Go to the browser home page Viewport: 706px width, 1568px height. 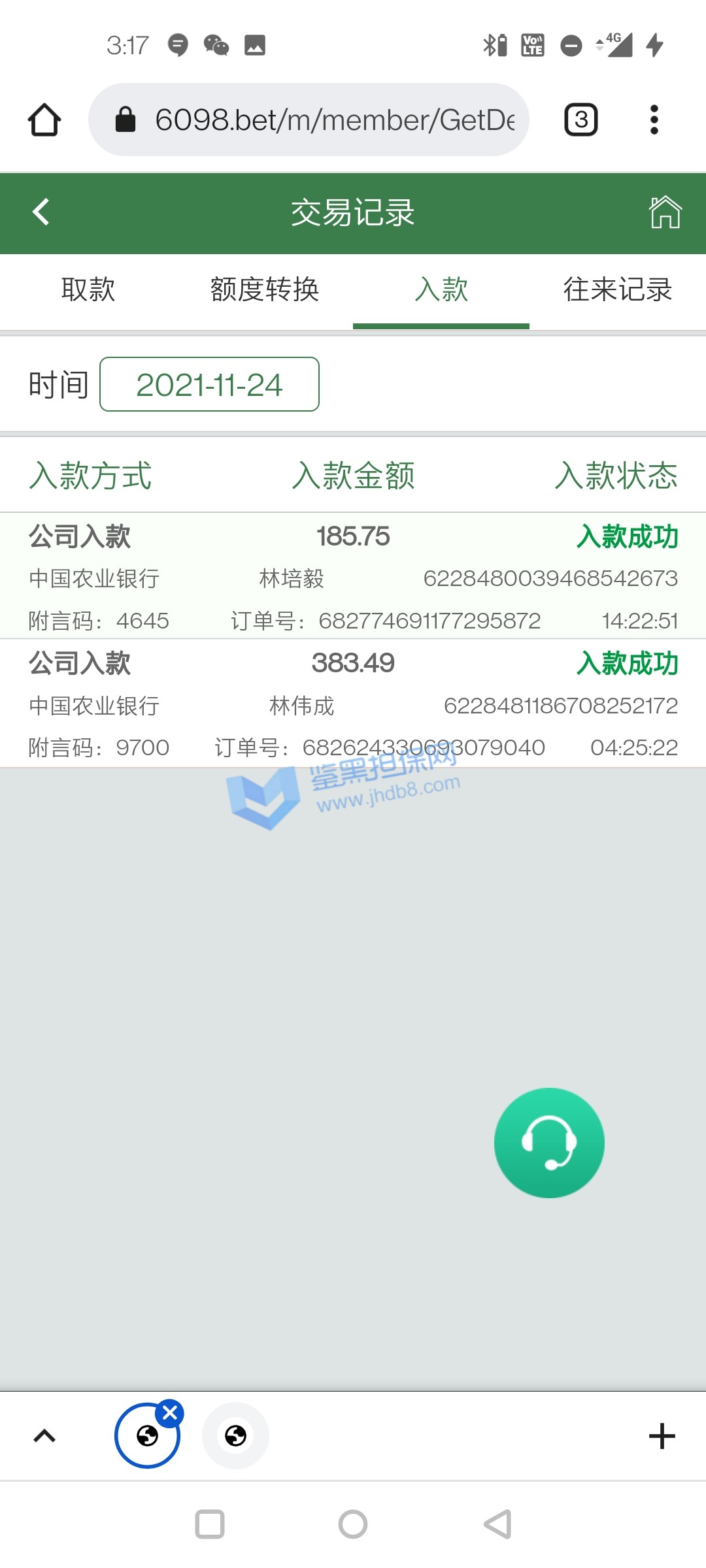point(44,120)
